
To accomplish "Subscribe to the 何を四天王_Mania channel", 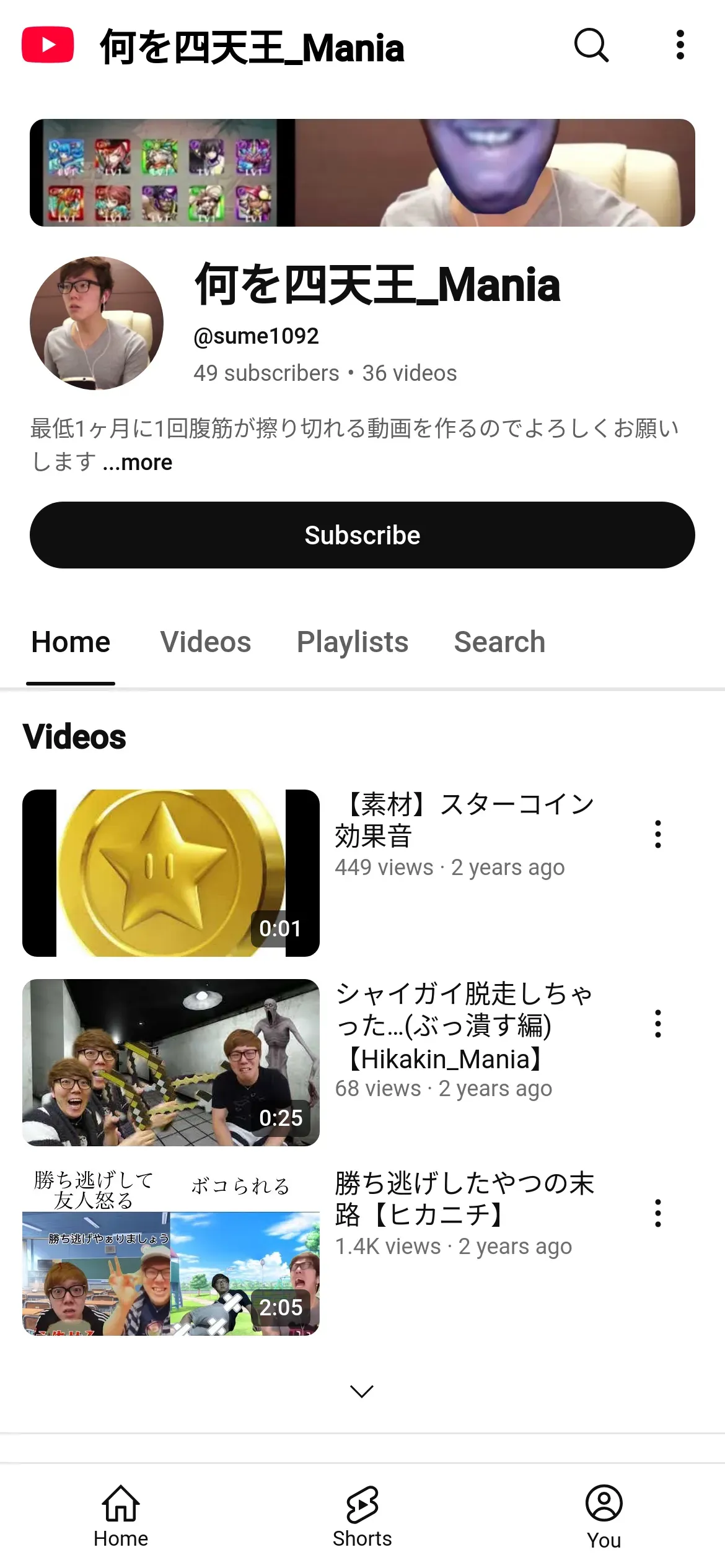I will tap(362, 535).
